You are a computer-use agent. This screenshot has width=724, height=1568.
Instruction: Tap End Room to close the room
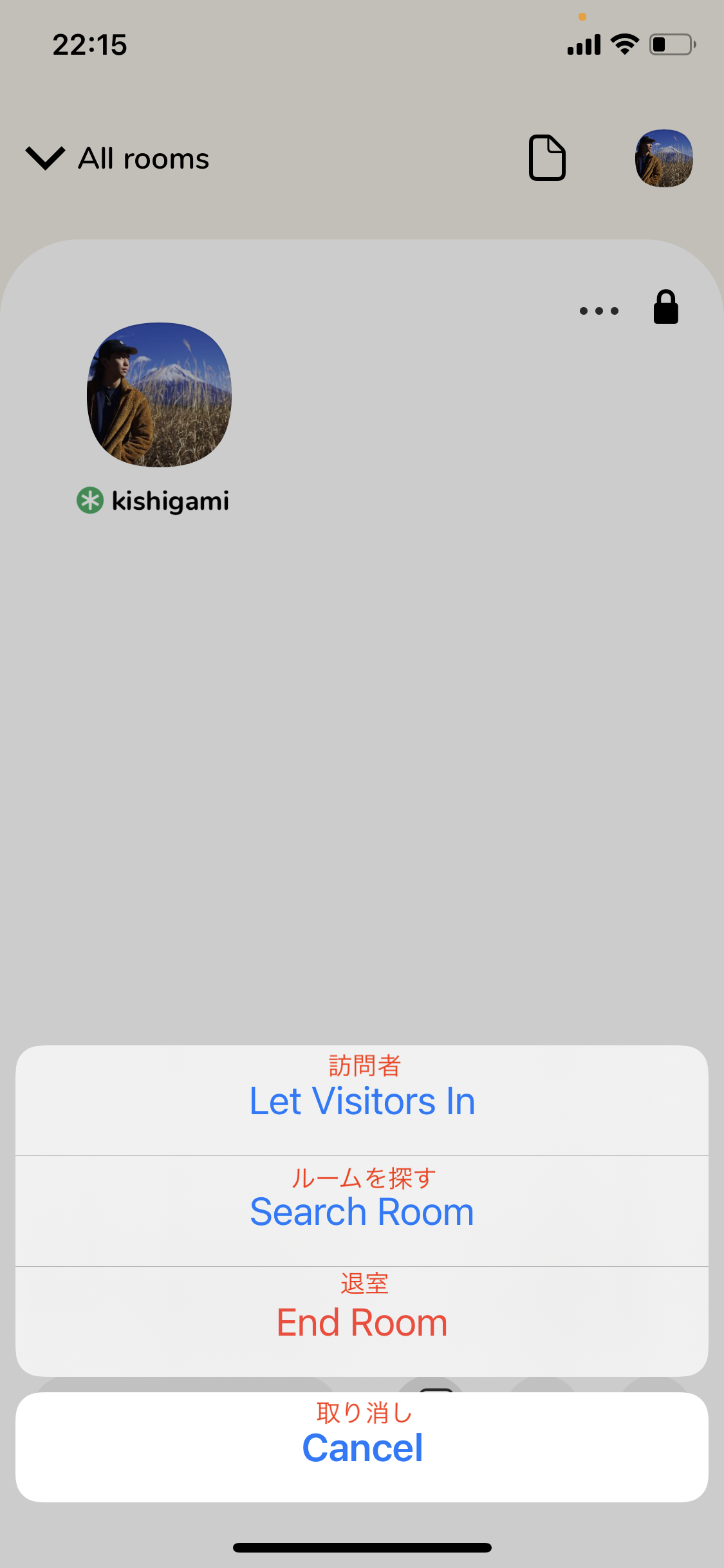click(362, 1321)
